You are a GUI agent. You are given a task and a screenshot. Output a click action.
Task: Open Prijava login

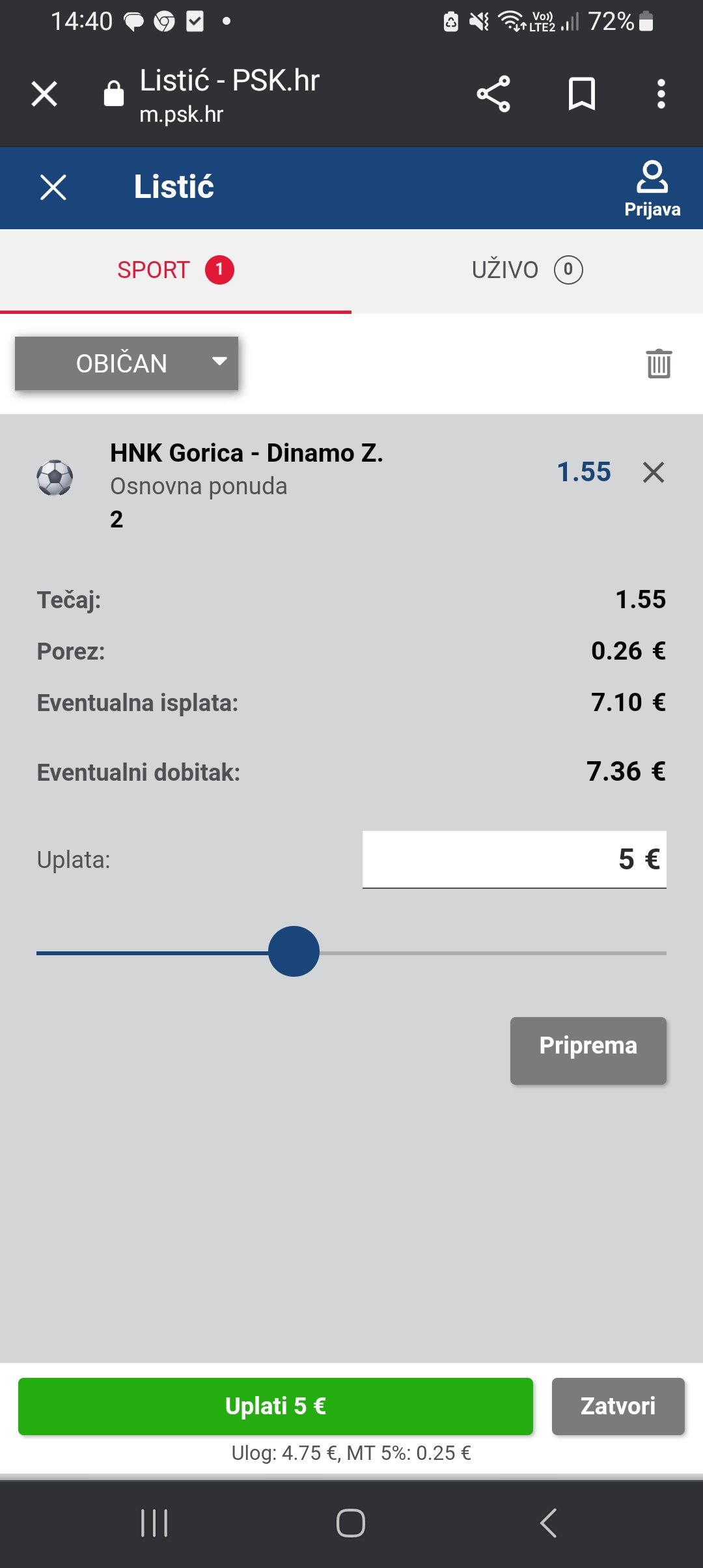coord(652,189)
